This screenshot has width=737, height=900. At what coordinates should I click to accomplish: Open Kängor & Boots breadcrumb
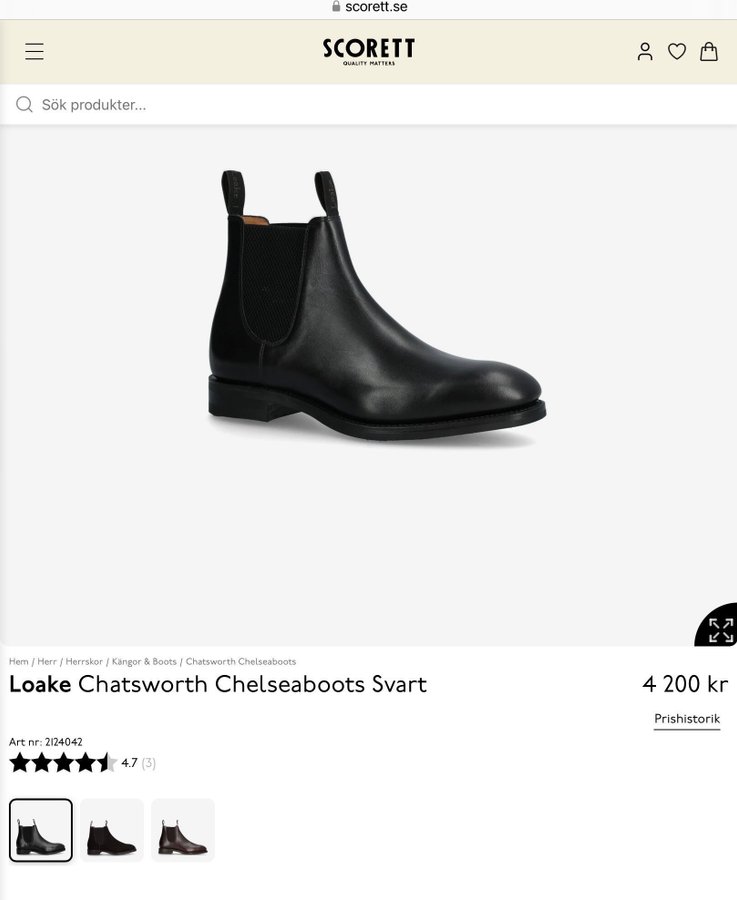[144, 662]
